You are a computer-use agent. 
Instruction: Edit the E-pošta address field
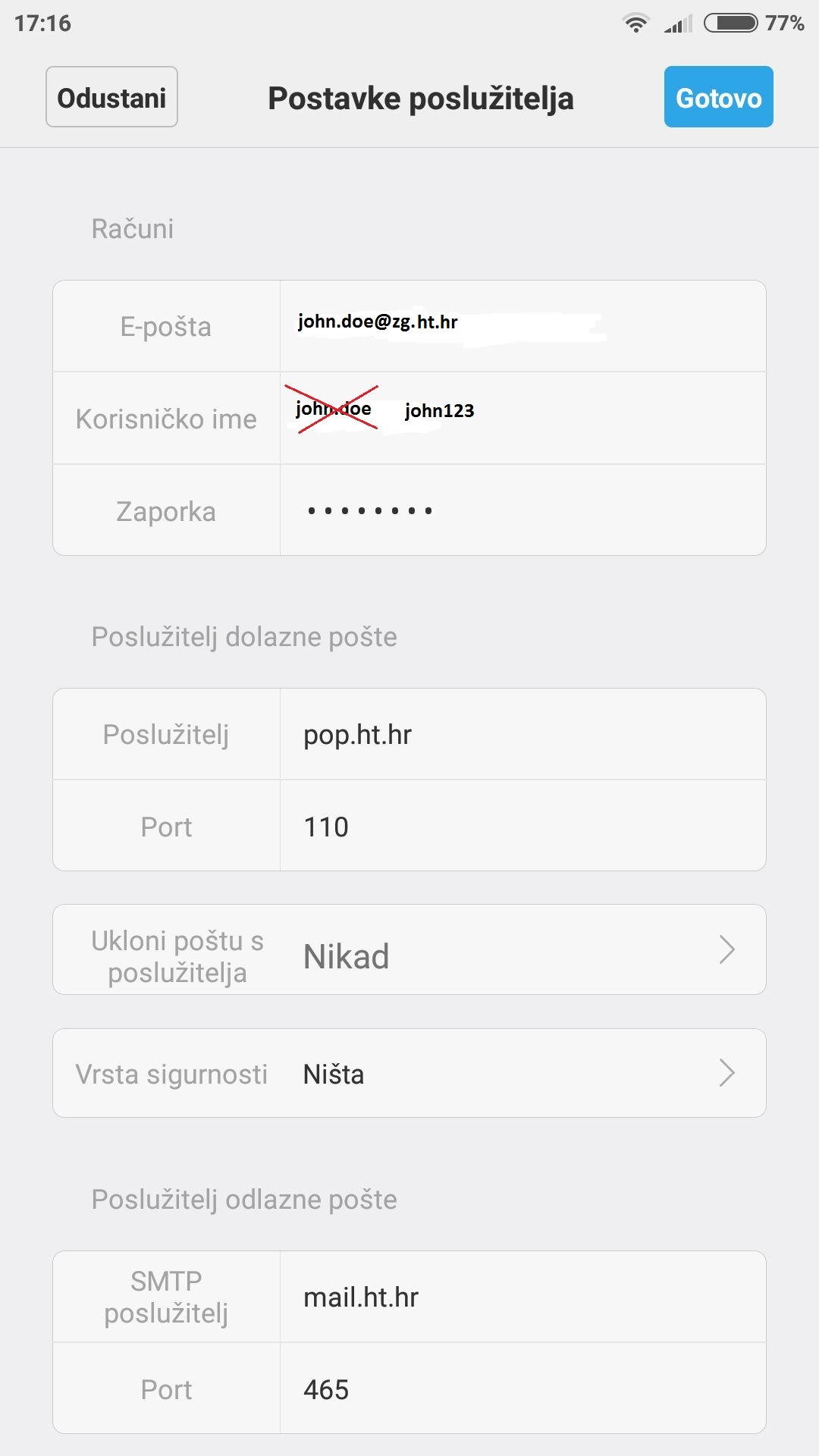(522, 326)
